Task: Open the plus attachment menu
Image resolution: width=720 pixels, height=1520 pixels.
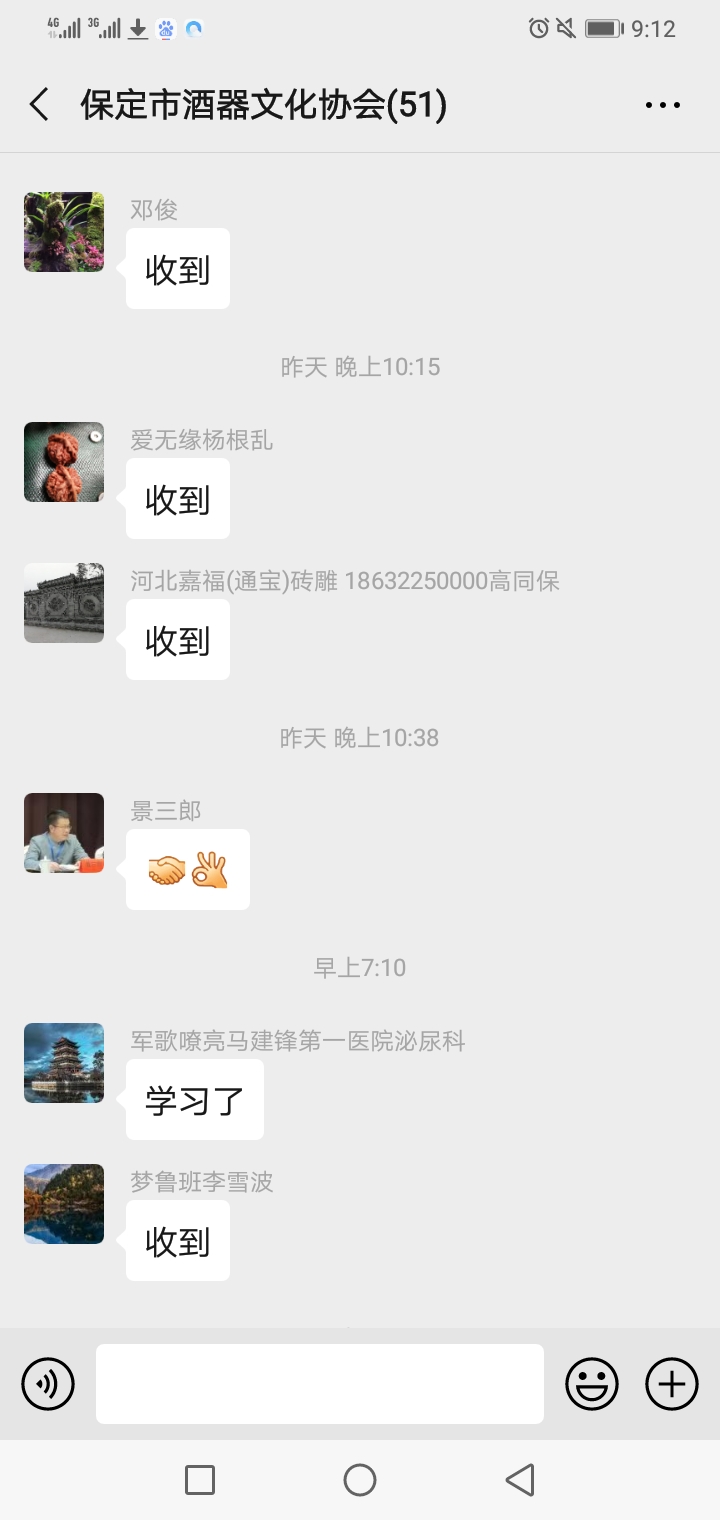Action: [x=672, y=1384]
